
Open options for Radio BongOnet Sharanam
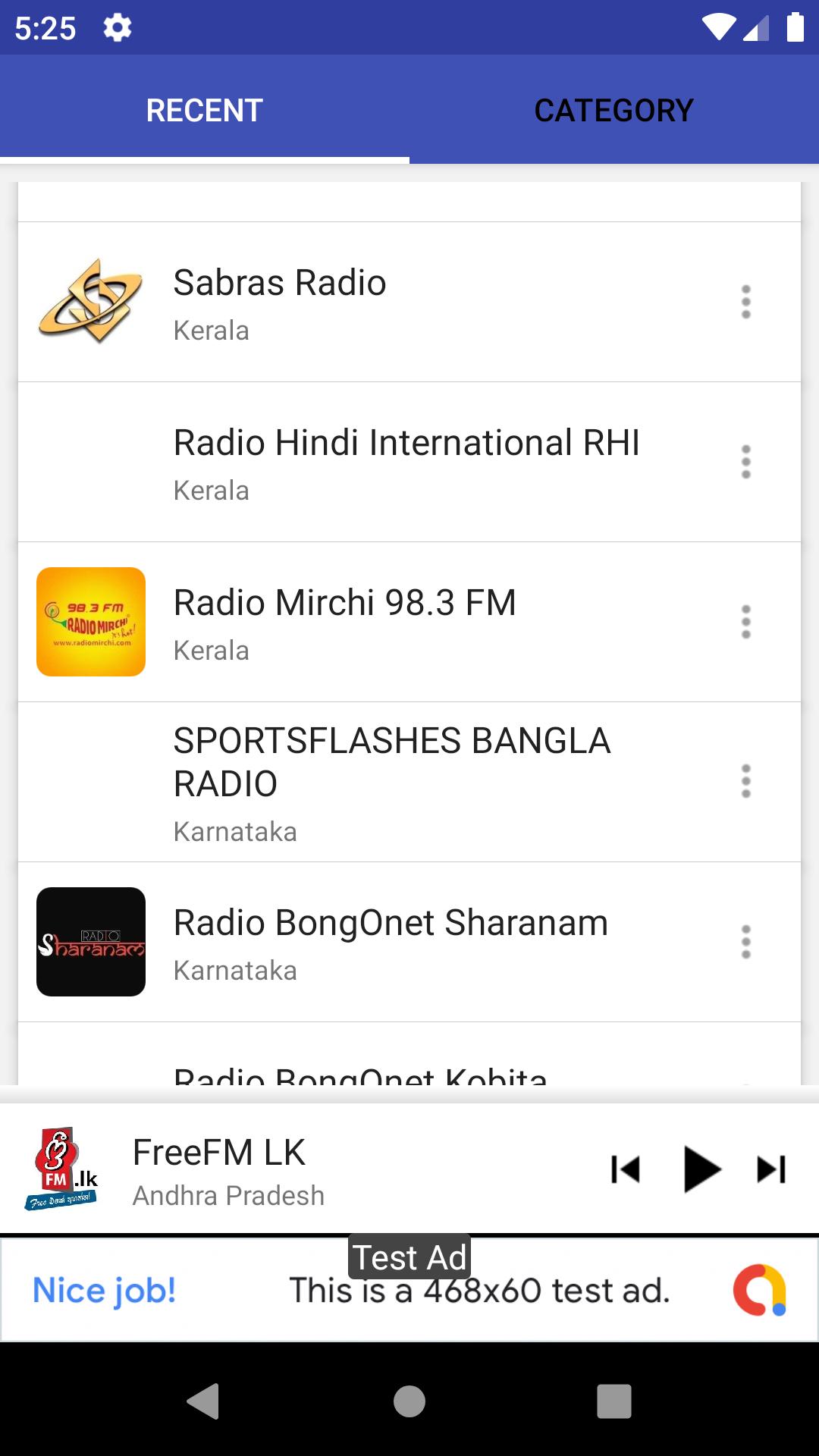(x=746, y=942)
